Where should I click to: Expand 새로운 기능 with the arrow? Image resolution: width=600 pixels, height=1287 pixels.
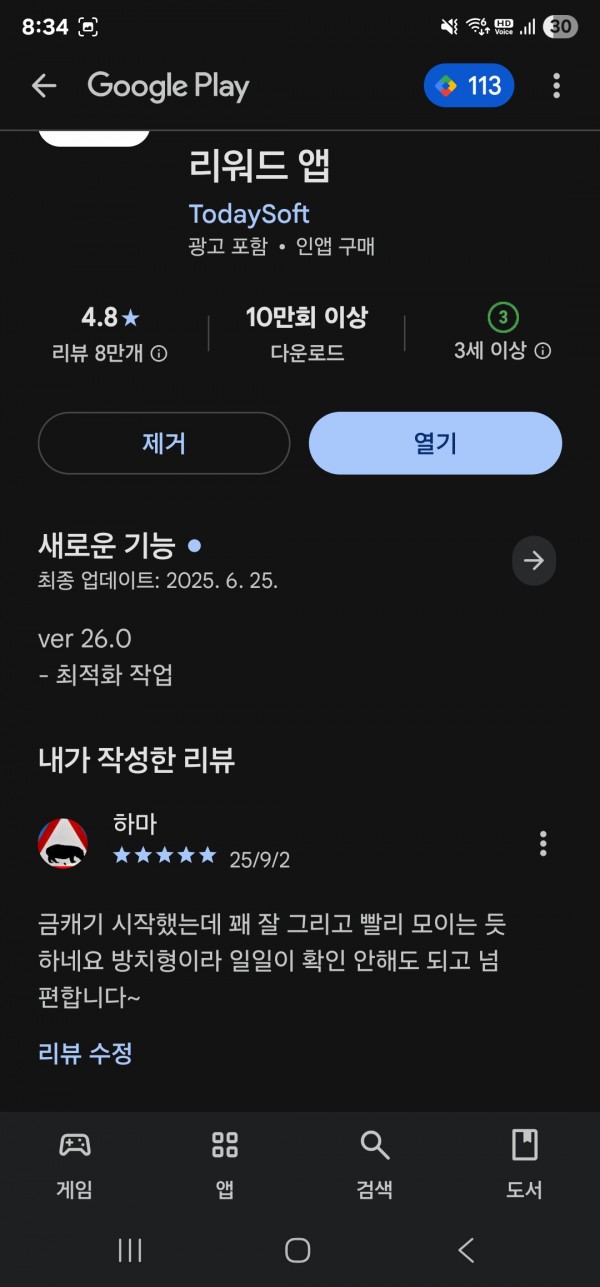pos(534,561)
